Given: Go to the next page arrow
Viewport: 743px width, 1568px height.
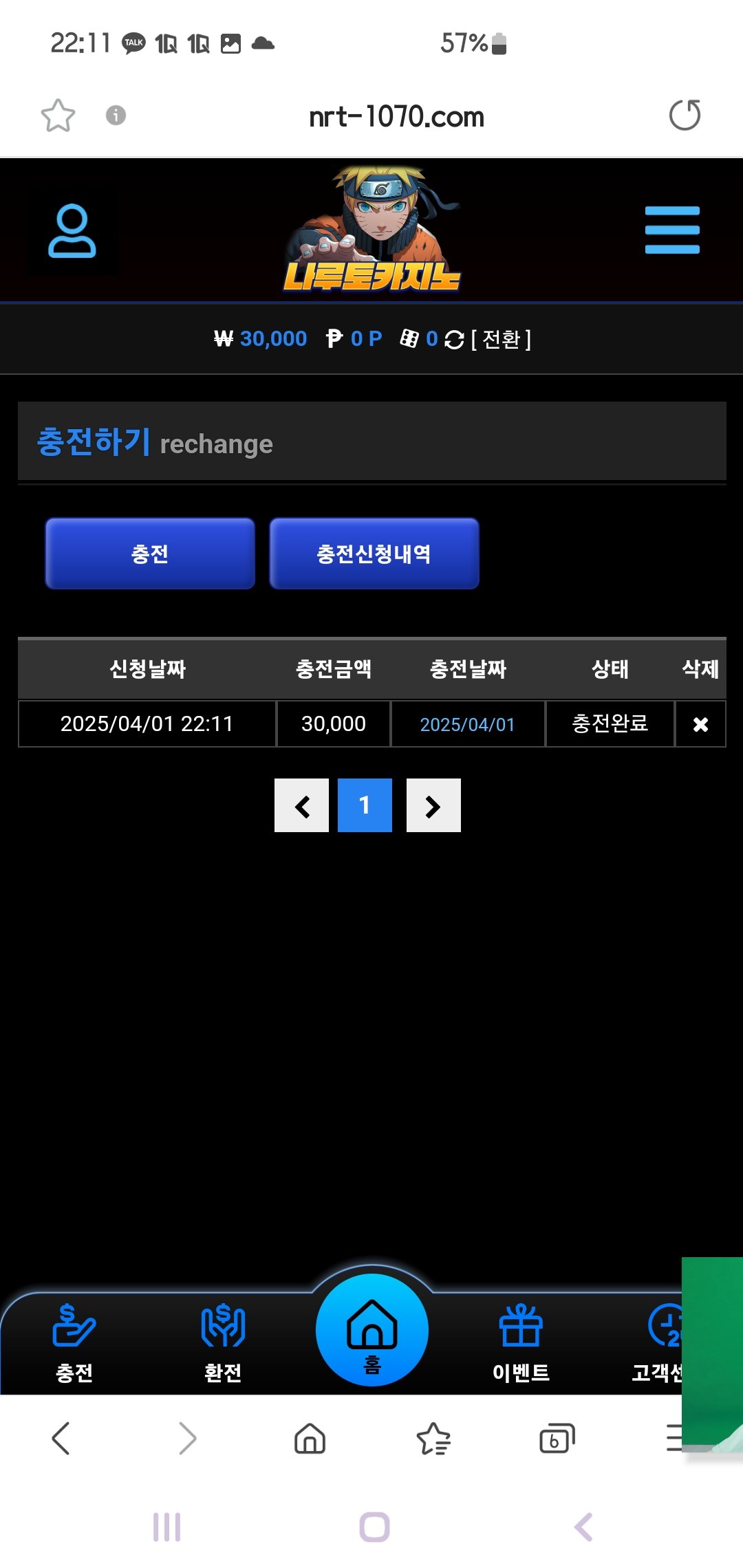Looking at the screenshot, I should [x=433, y=805].
